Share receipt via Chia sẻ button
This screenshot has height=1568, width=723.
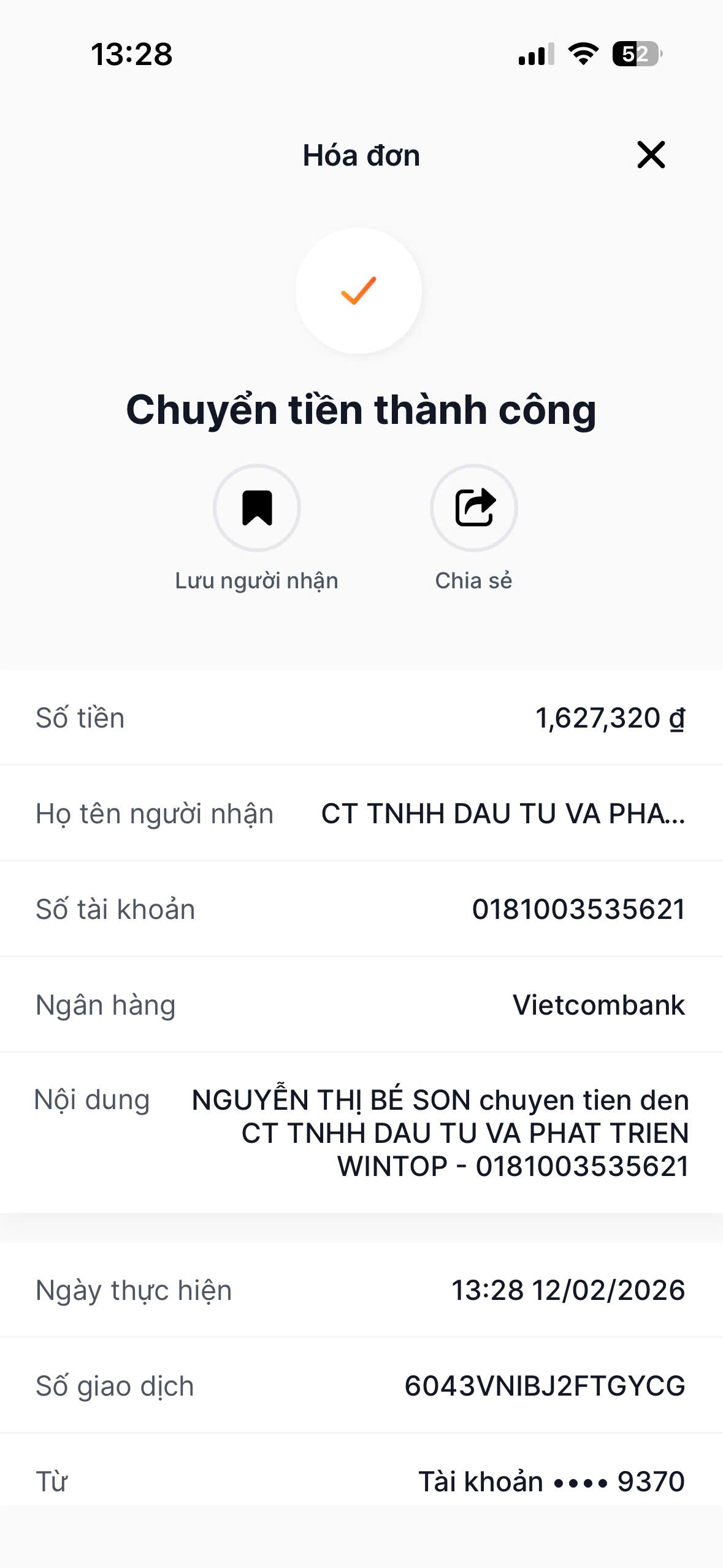(x=473, y=508)
